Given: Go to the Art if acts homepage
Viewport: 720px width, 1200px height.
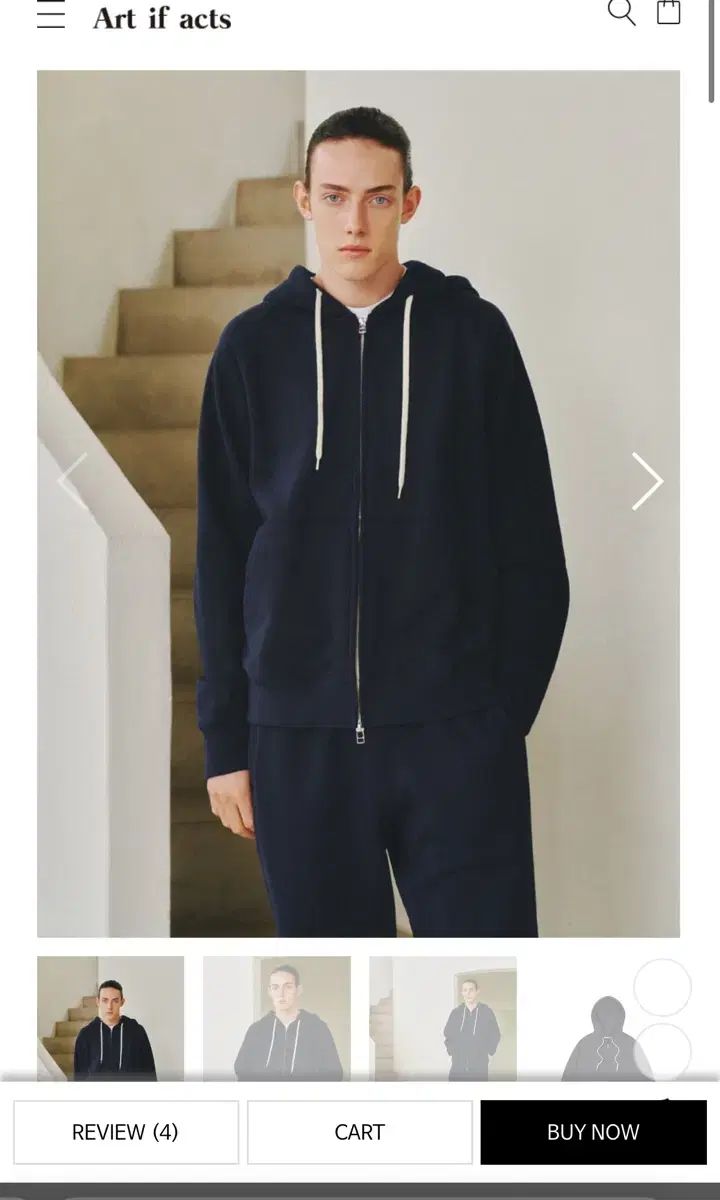Looking at the screenshot, I should (x=162, y=18).
